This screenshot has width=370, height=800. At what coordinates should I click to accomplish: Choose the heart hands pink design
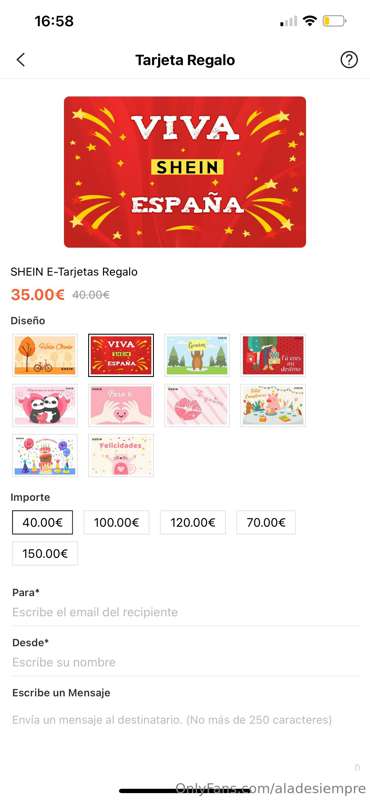pyautogui.click(x=121, y=405)
